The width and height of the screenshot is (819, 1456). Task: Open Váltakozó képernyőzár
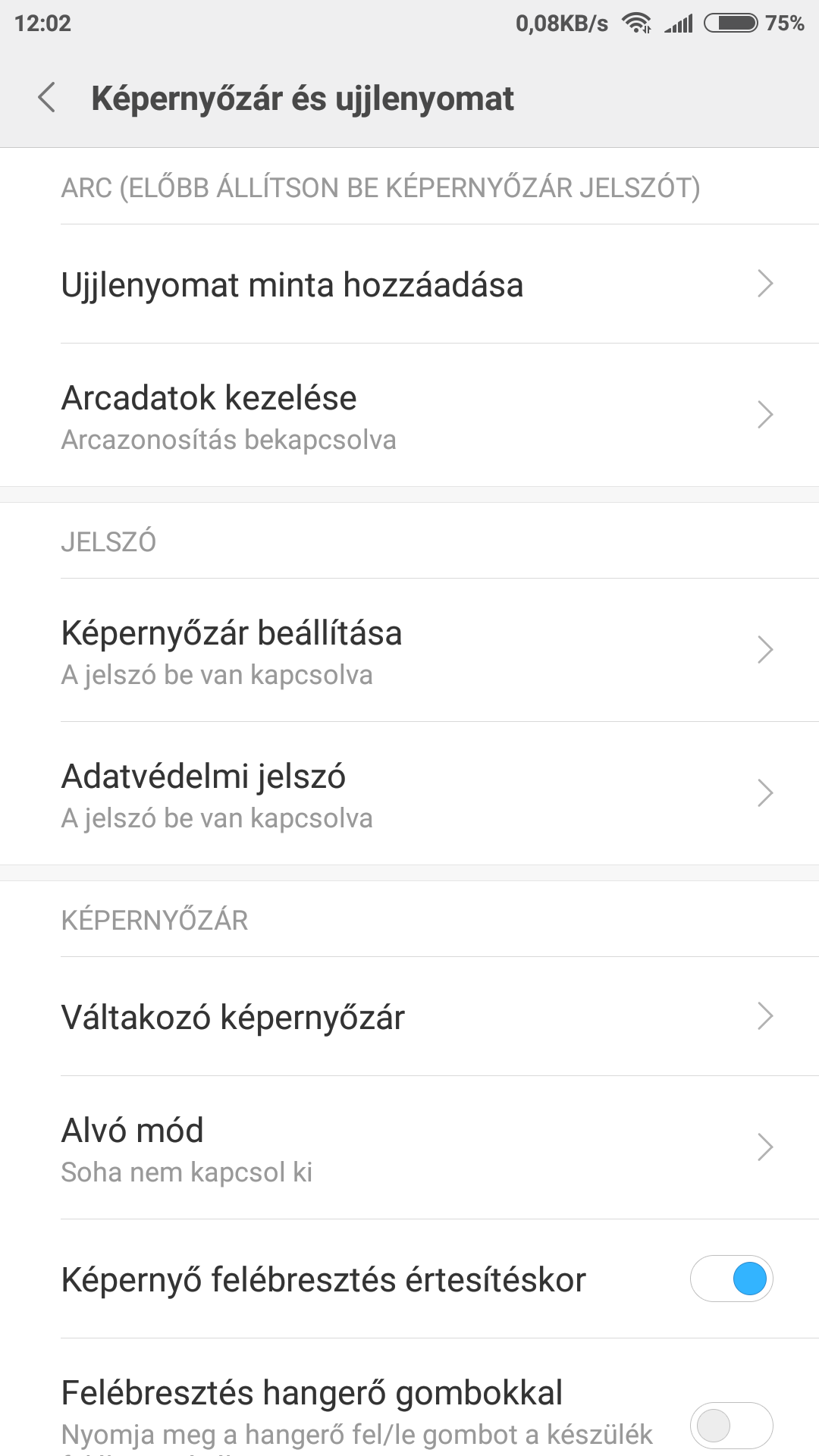click(409, 1017)
